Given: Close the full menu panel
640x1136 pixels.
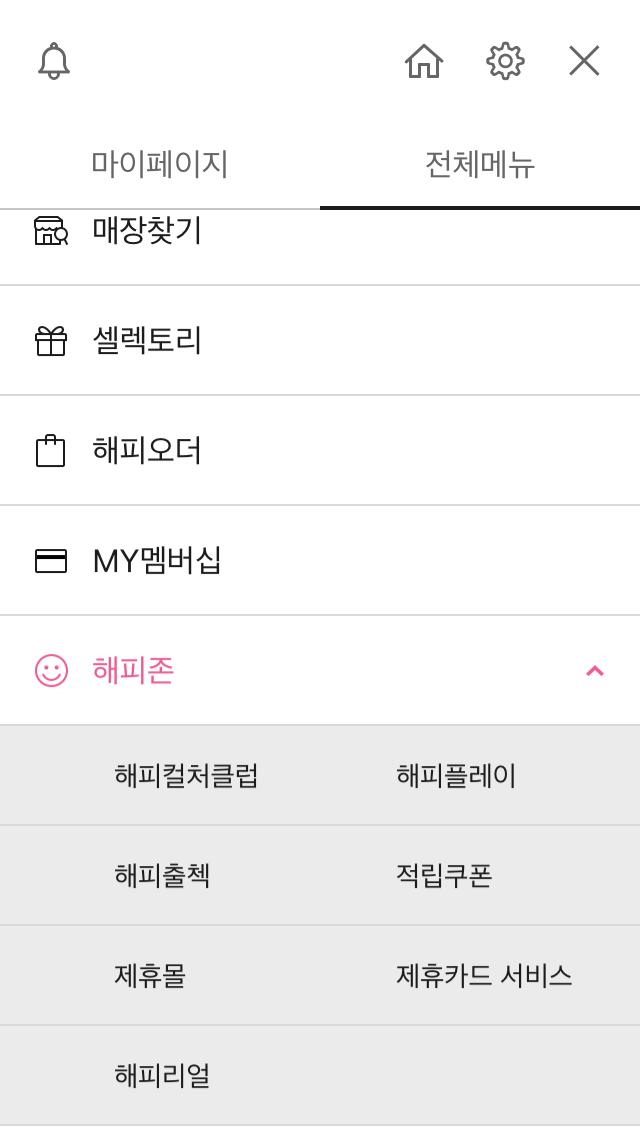Looking at the screenshot, I should click(584, 61).
